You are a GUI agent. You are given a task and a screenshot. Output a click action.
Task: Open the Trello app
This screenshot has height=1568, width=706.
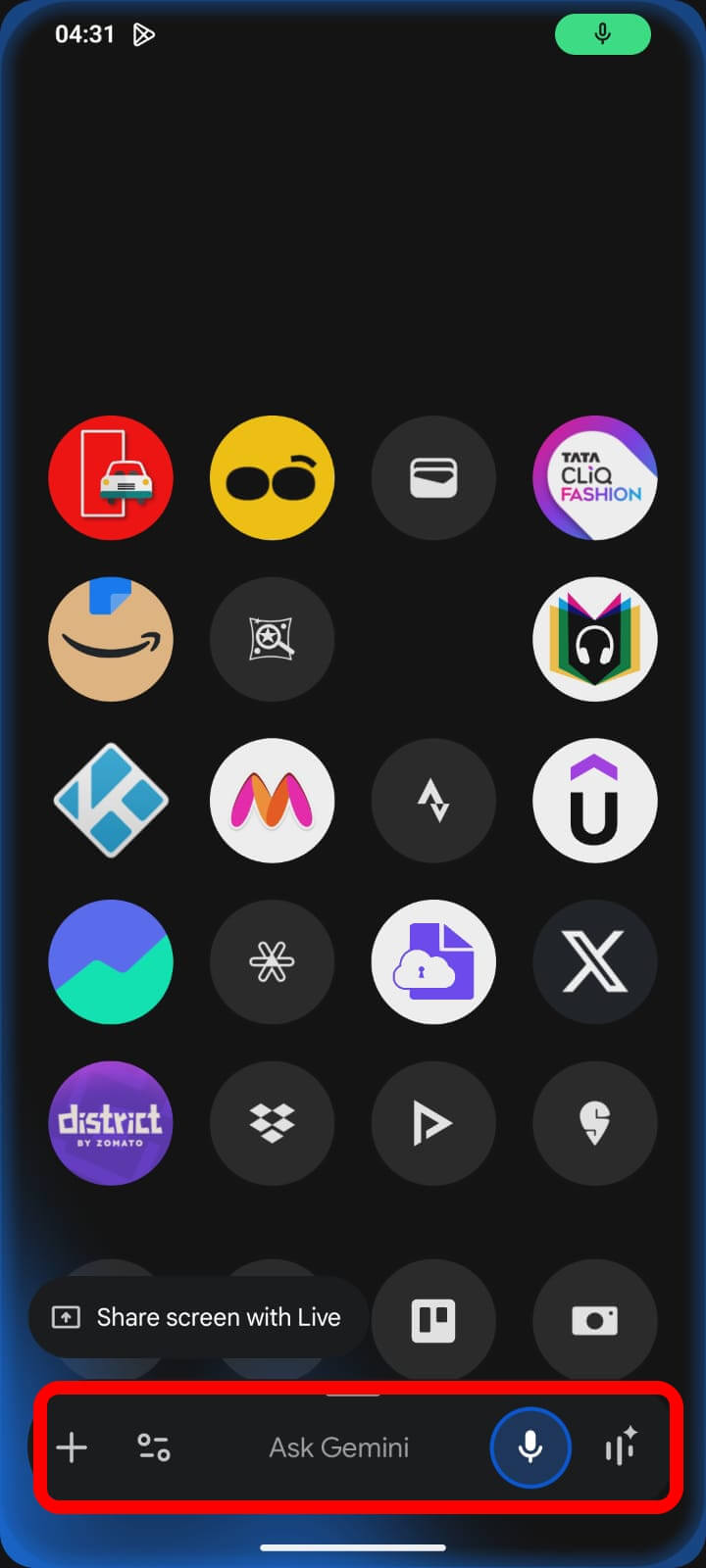(x=433, y=1320)
